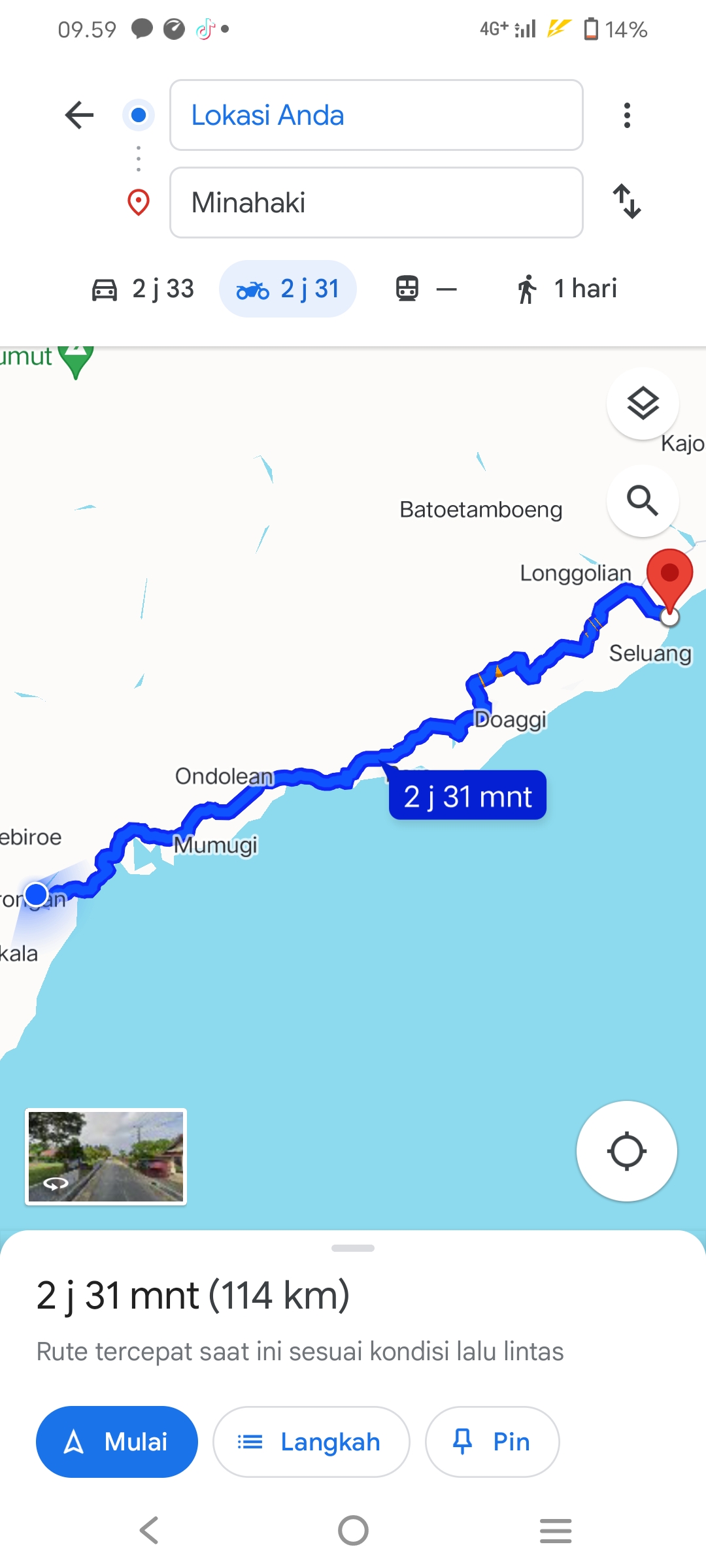This screenshot has width=706, height=1568.
Task: Open the three-dot overflow menu
Action: tap(627, 115)
